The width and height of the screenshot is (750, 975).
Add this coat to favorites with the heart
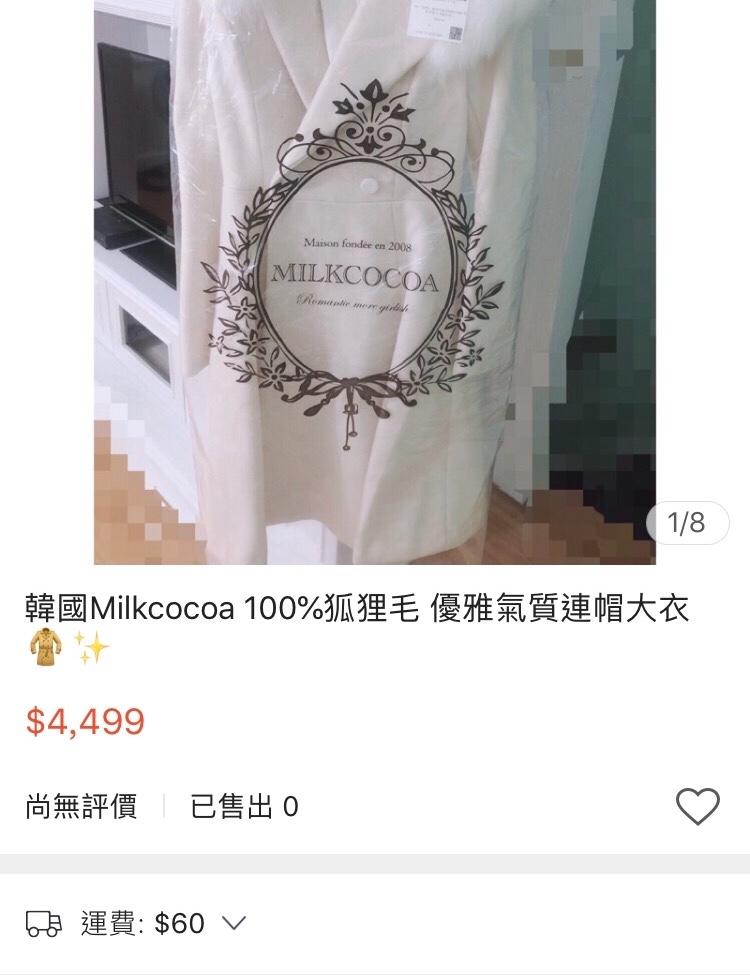click(x=697, y=806)
